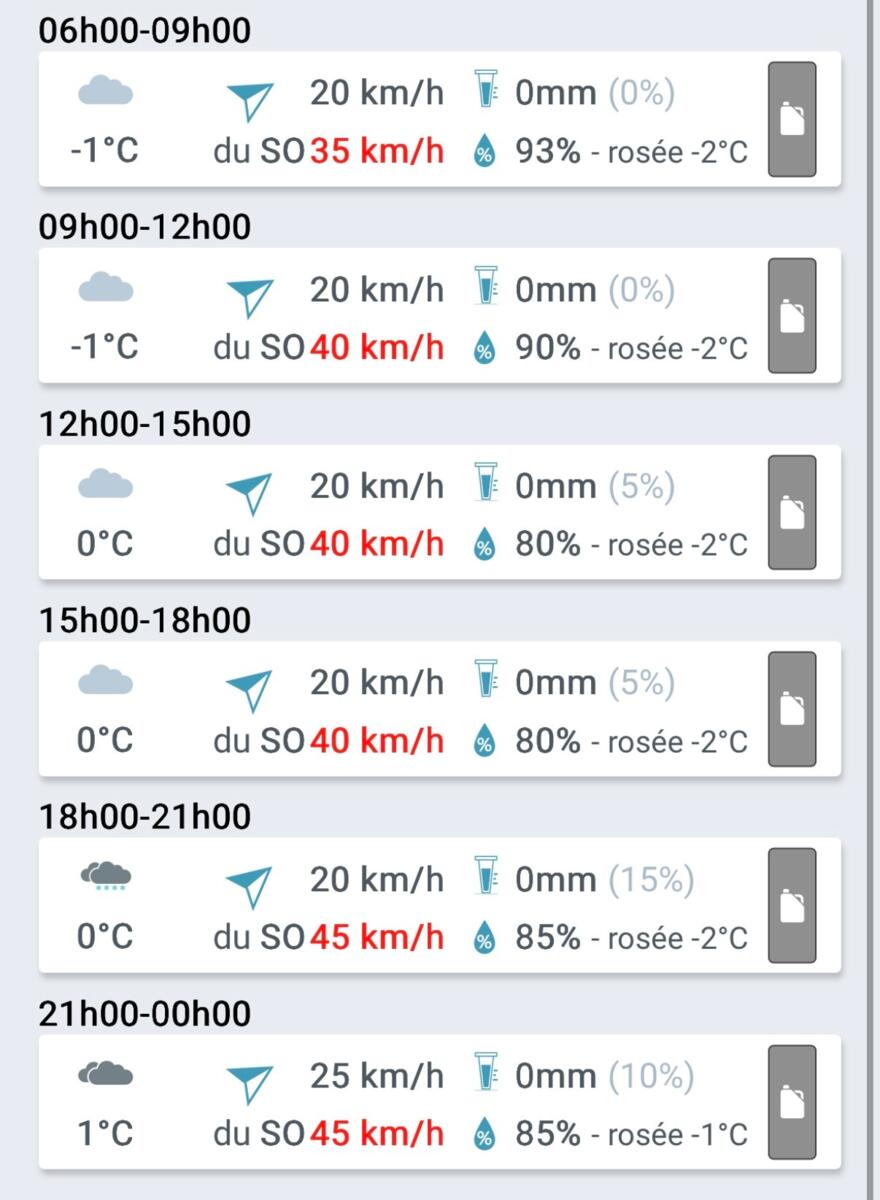
Task: Show spraying conditions for the 21h00-00h00 slot
Action: (792, 1102)
